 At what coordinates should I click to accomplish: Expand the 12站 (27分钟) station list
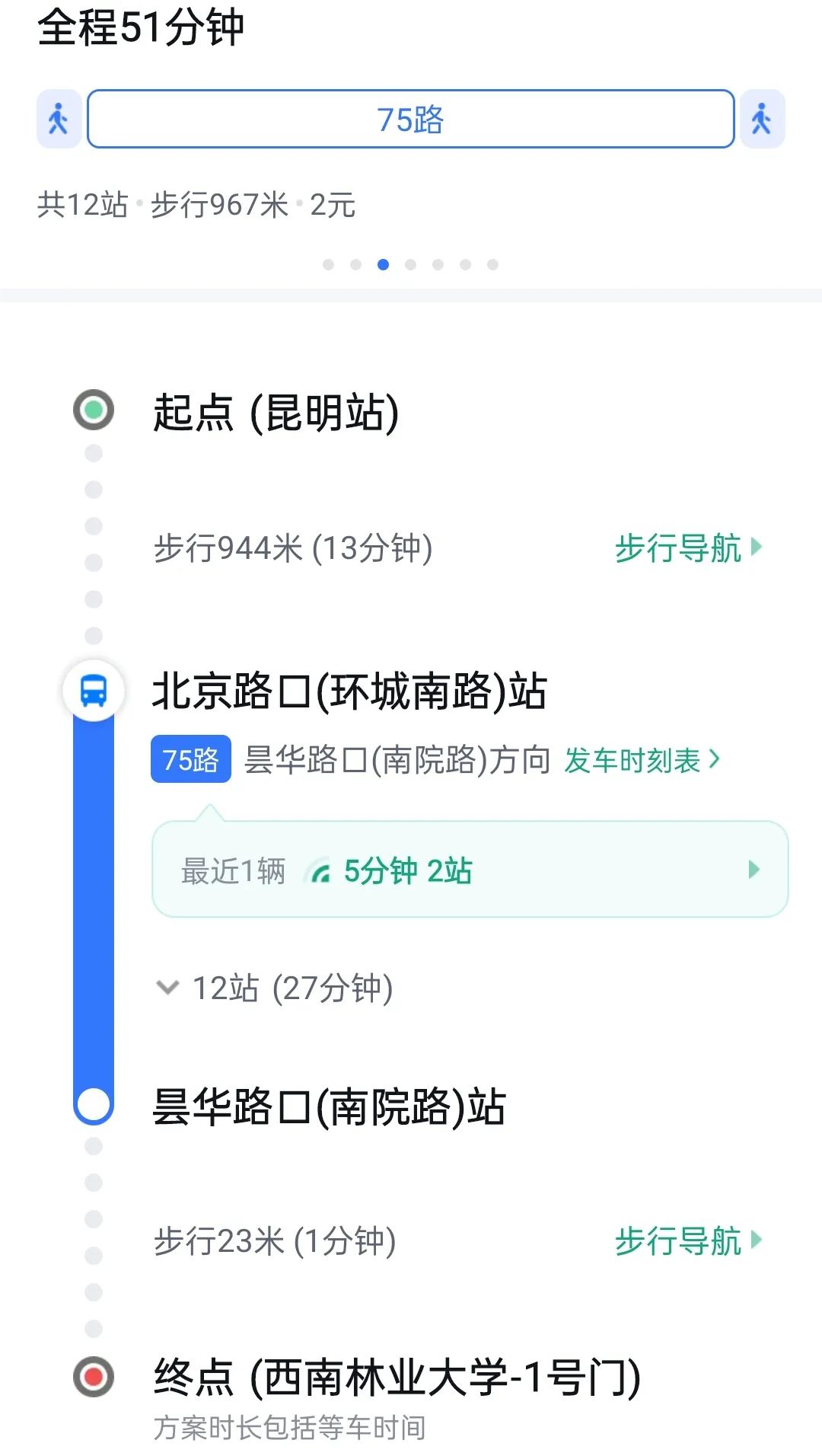click(x=274, y=989)
